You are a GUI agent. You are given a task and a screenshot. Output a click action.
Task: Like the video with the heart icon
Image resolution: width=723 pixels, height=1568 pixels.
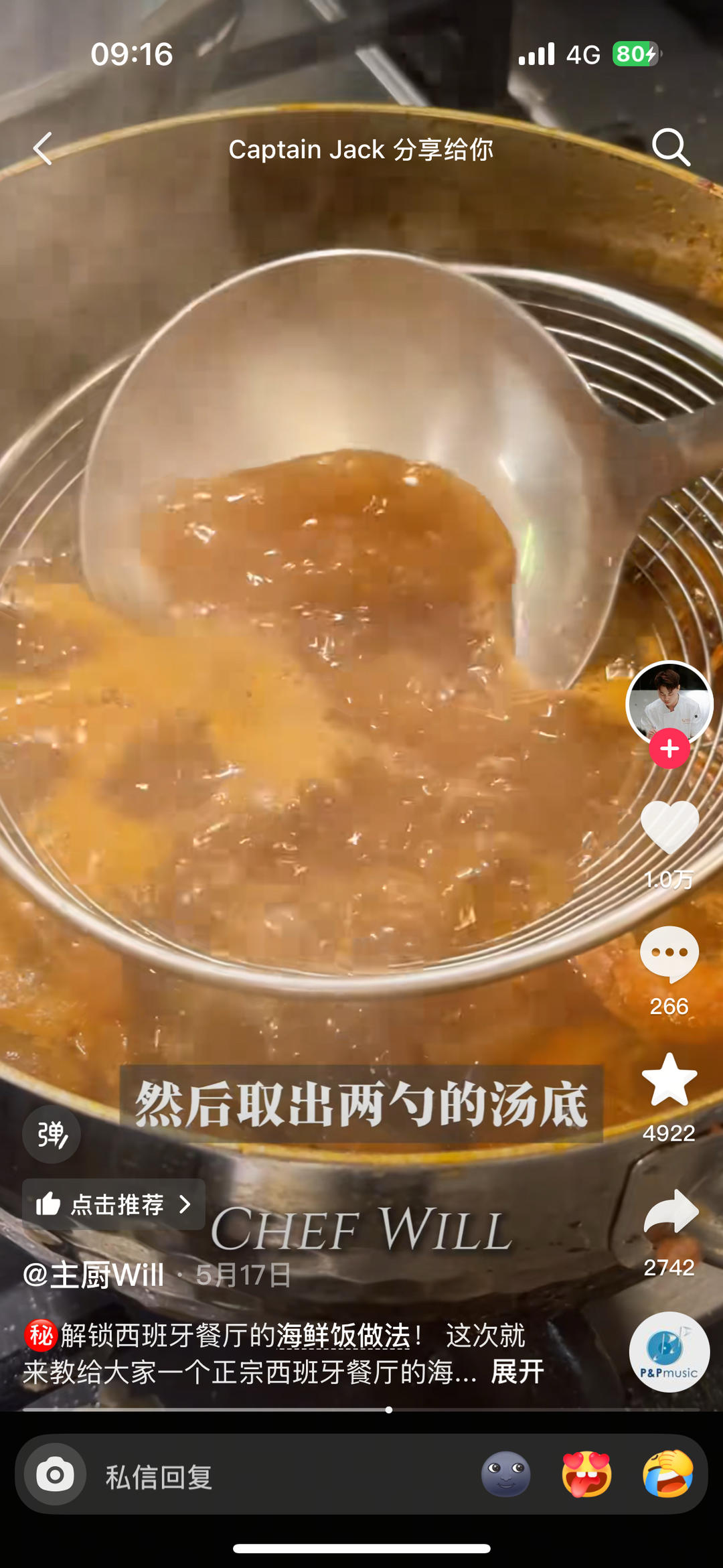click(669, 827)
